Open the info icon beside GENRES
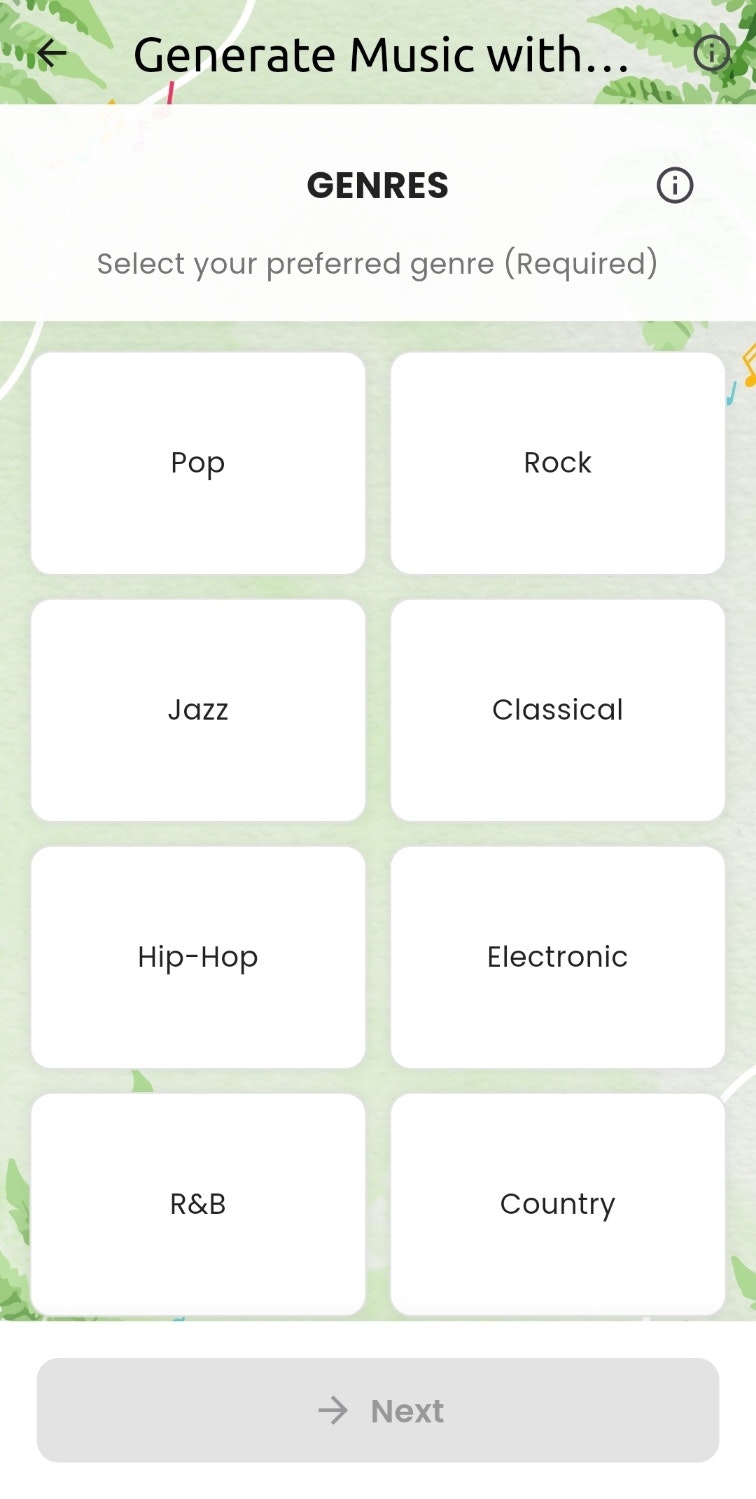 674,185
